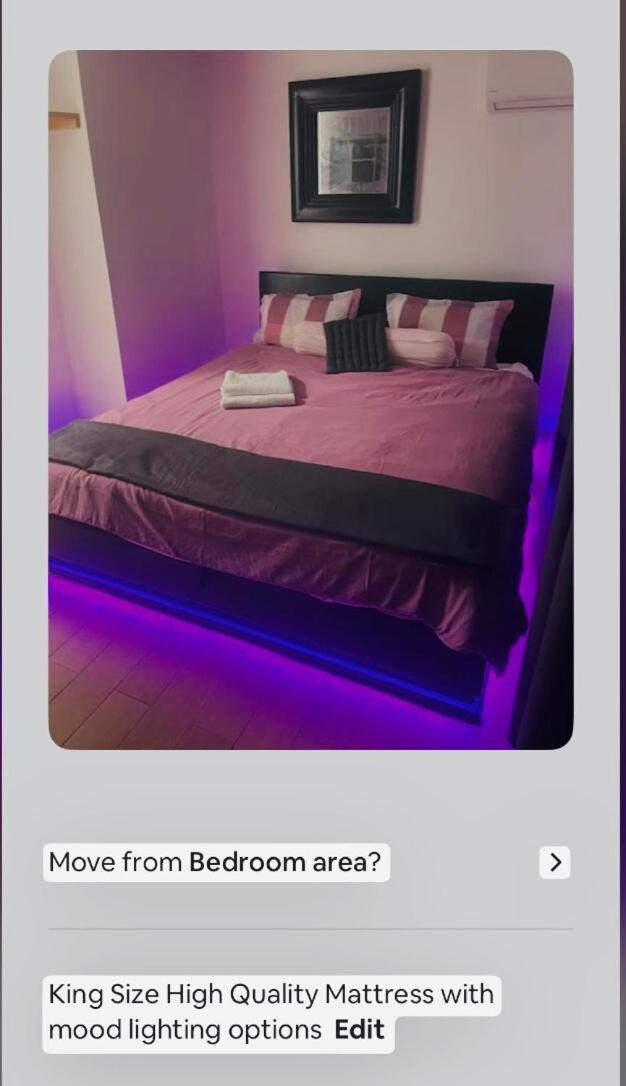Edit the photo caption
This screenshot has height=1086, width=626.
(359, 1030)
